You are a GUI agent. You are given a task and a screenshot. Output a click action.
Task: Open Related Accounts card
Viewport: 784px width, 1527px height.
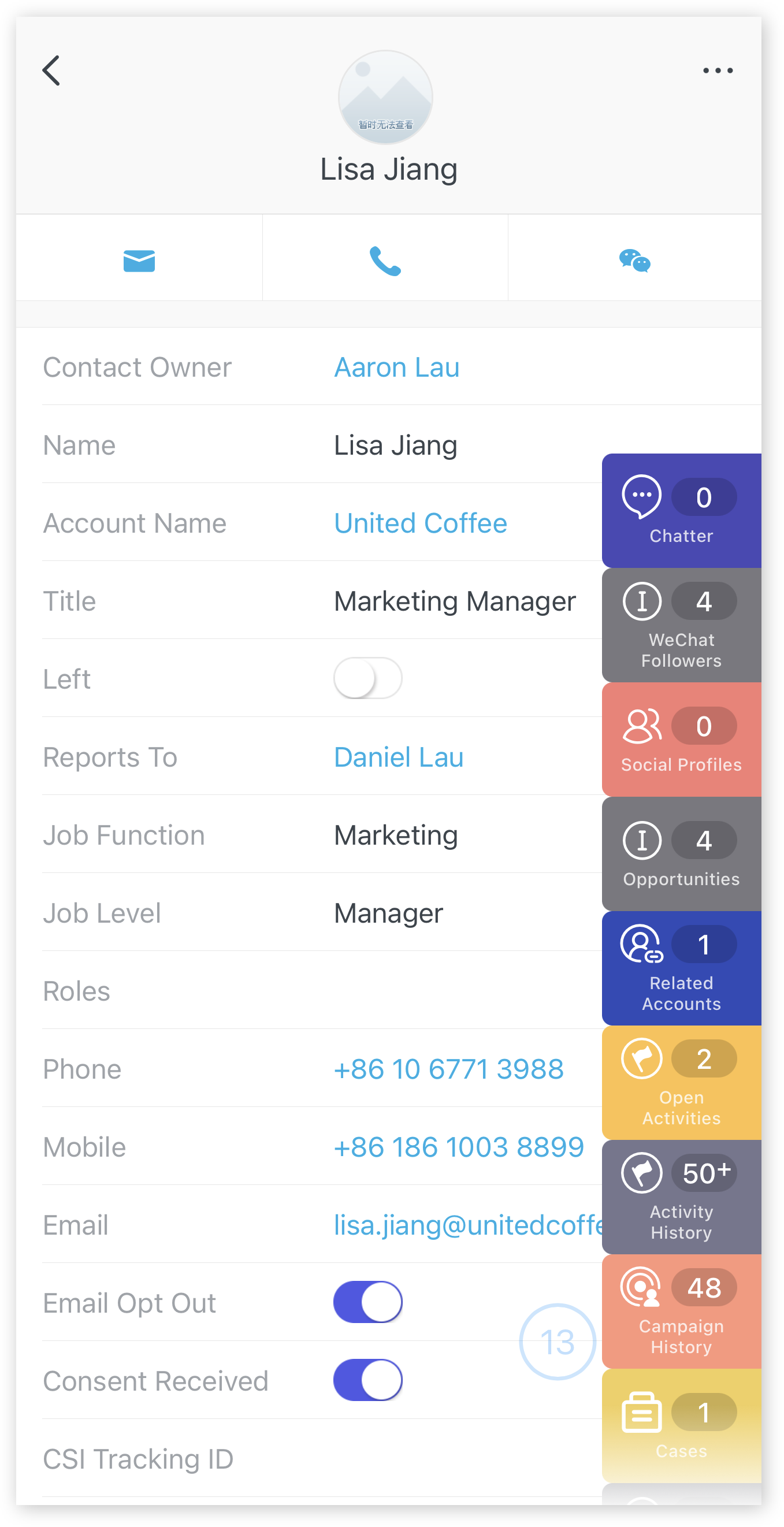(681, 968)
